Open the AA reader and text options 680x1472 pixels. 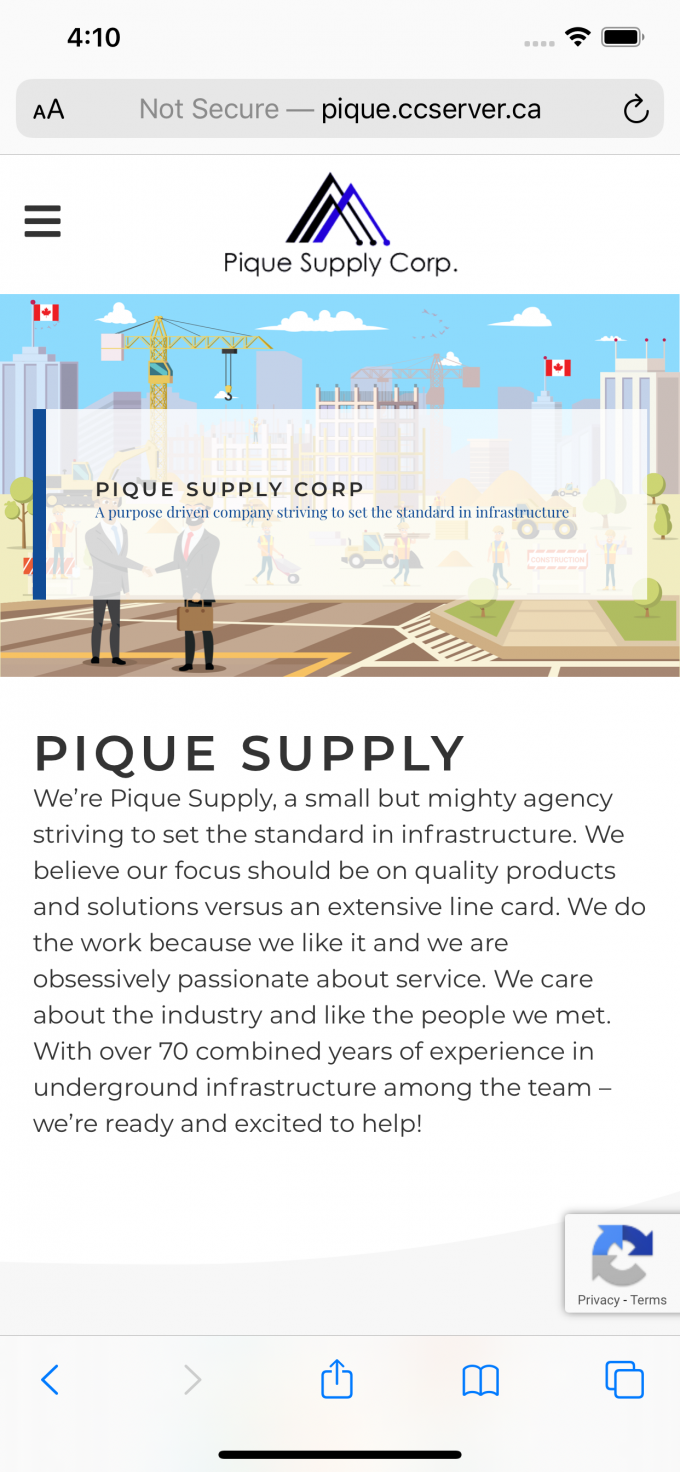point(48,109)
